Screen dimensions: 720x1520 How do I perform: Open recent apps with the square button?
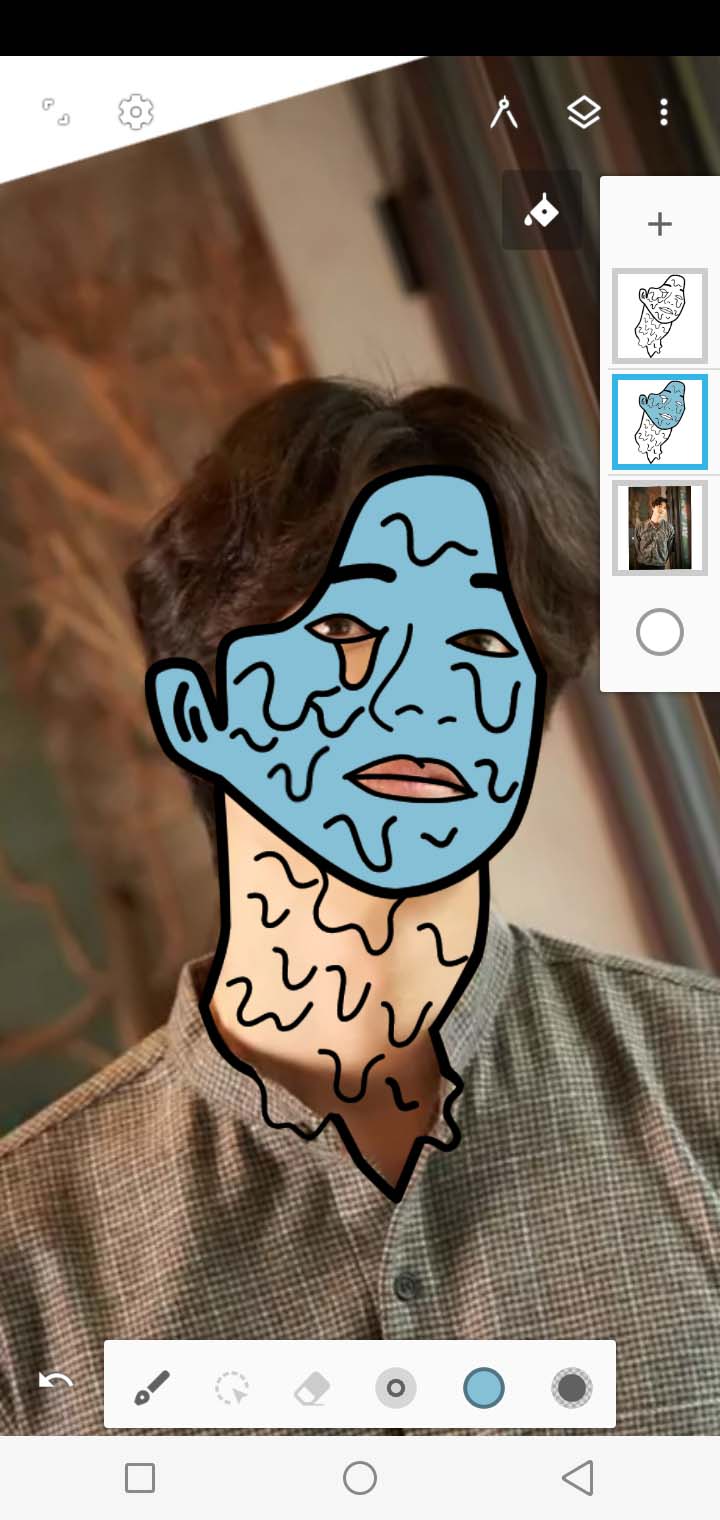[140, 1478]
